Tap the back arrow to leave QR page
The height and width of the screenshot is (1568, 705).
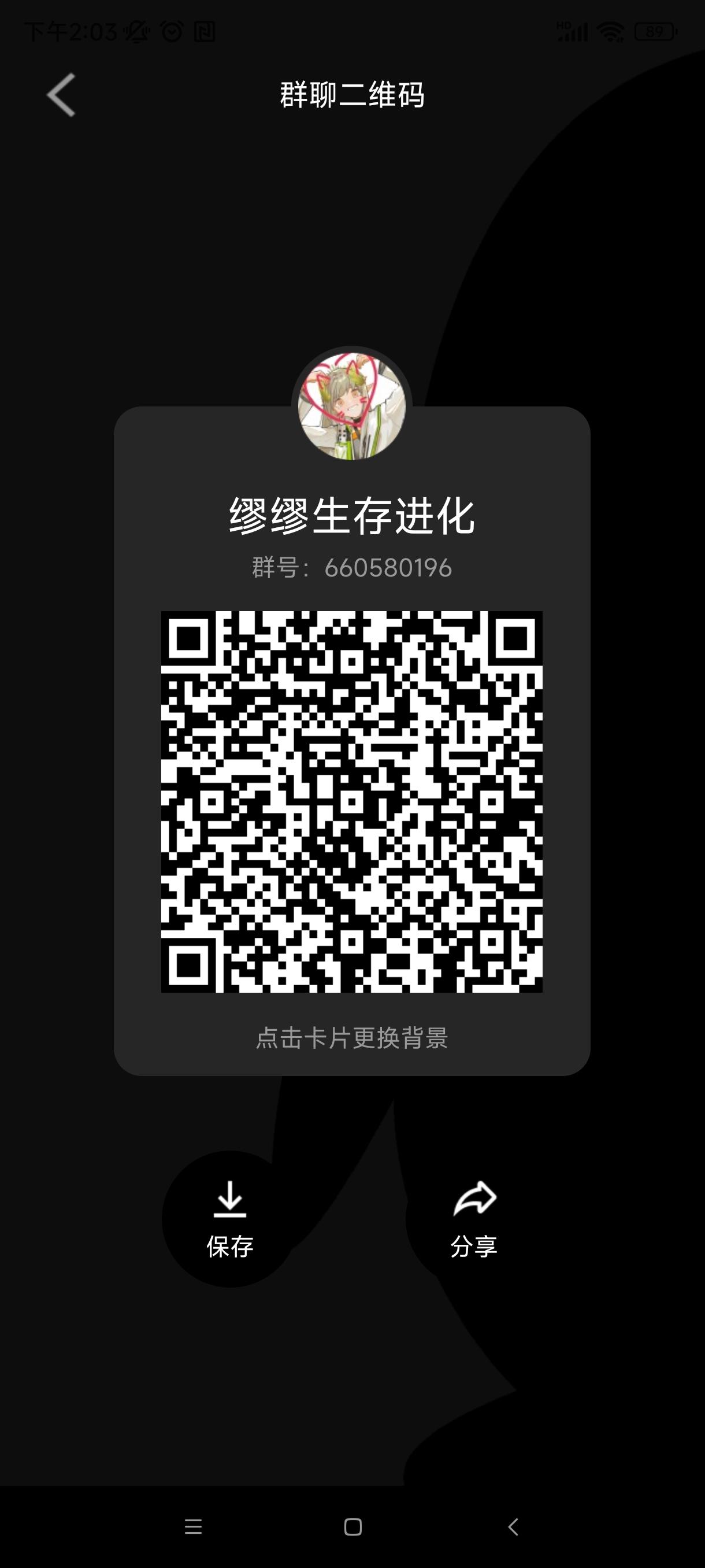(x=61, y=96)
